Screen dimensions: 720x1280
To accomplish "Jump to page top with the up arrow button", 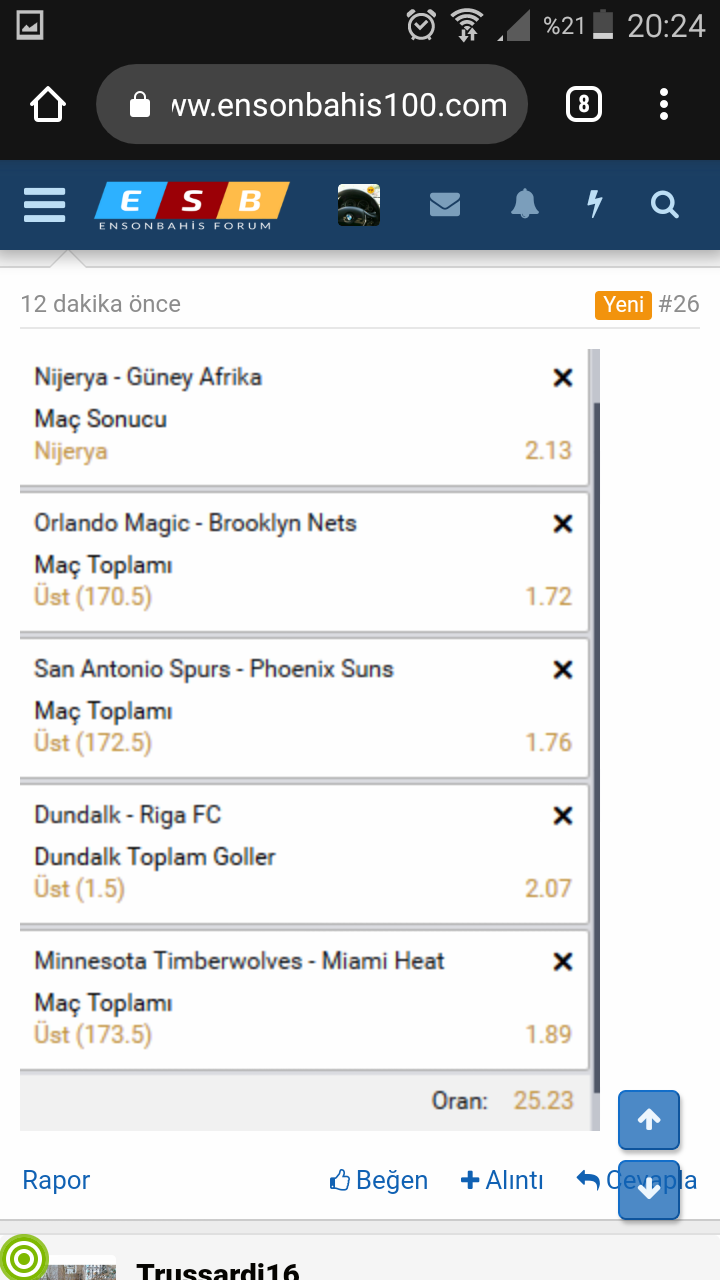I will [x=649, y=1120].
